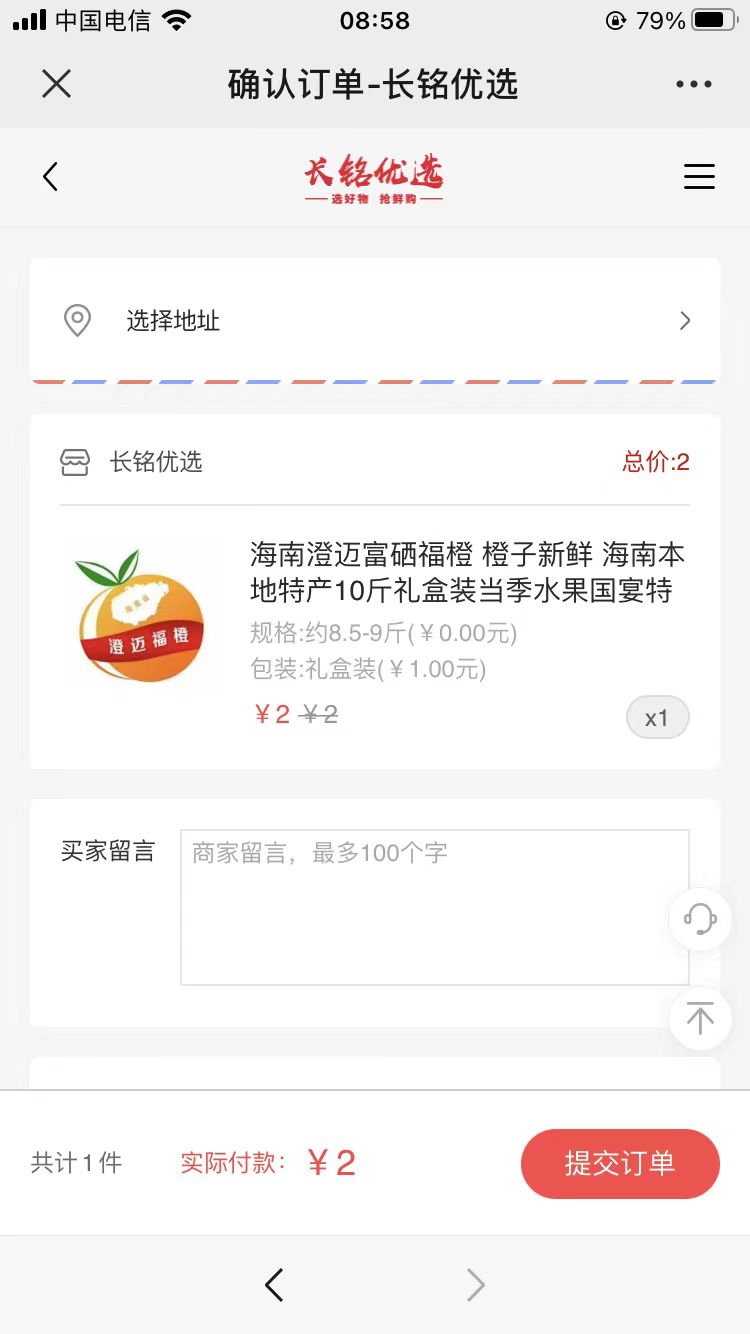
Task: Open the hamburger menu
Action: pos(699,177)
